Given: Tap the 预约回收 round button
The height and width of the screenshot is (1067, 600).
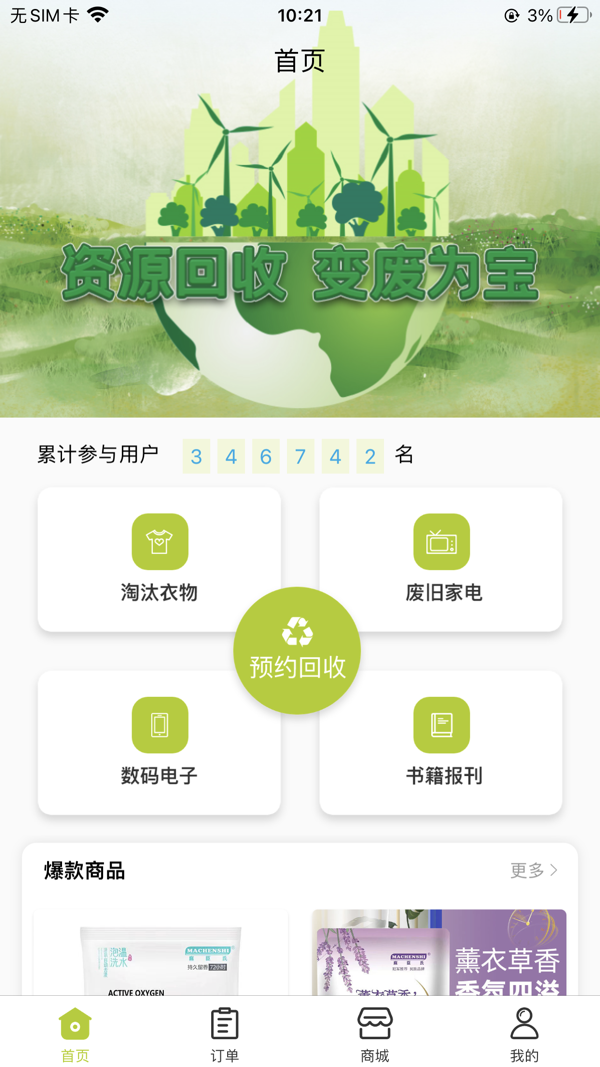Looking at the screenshot, I should (x=297, y=650).
